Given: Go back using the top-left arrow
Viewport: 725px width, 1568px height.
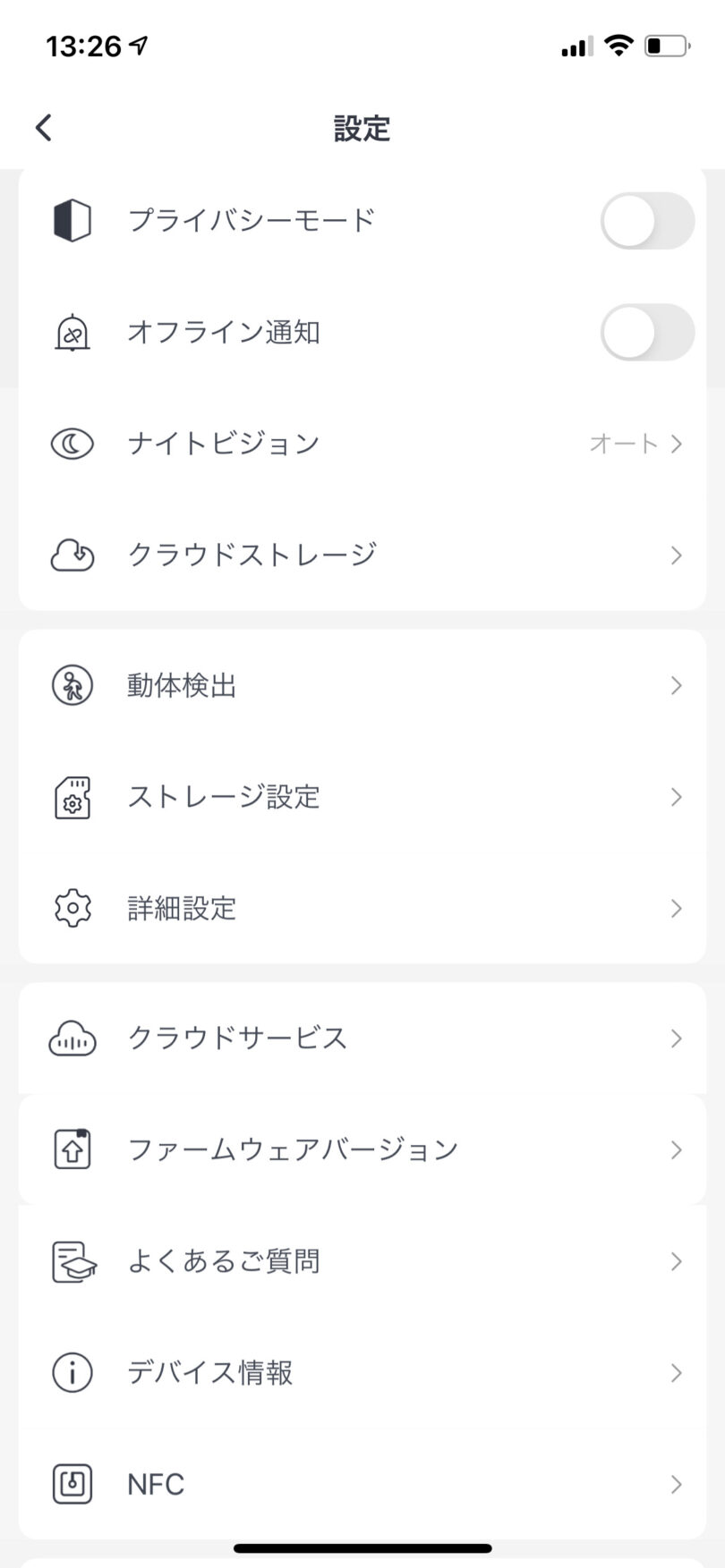Looking at the screenshot, I should point(44,128).
